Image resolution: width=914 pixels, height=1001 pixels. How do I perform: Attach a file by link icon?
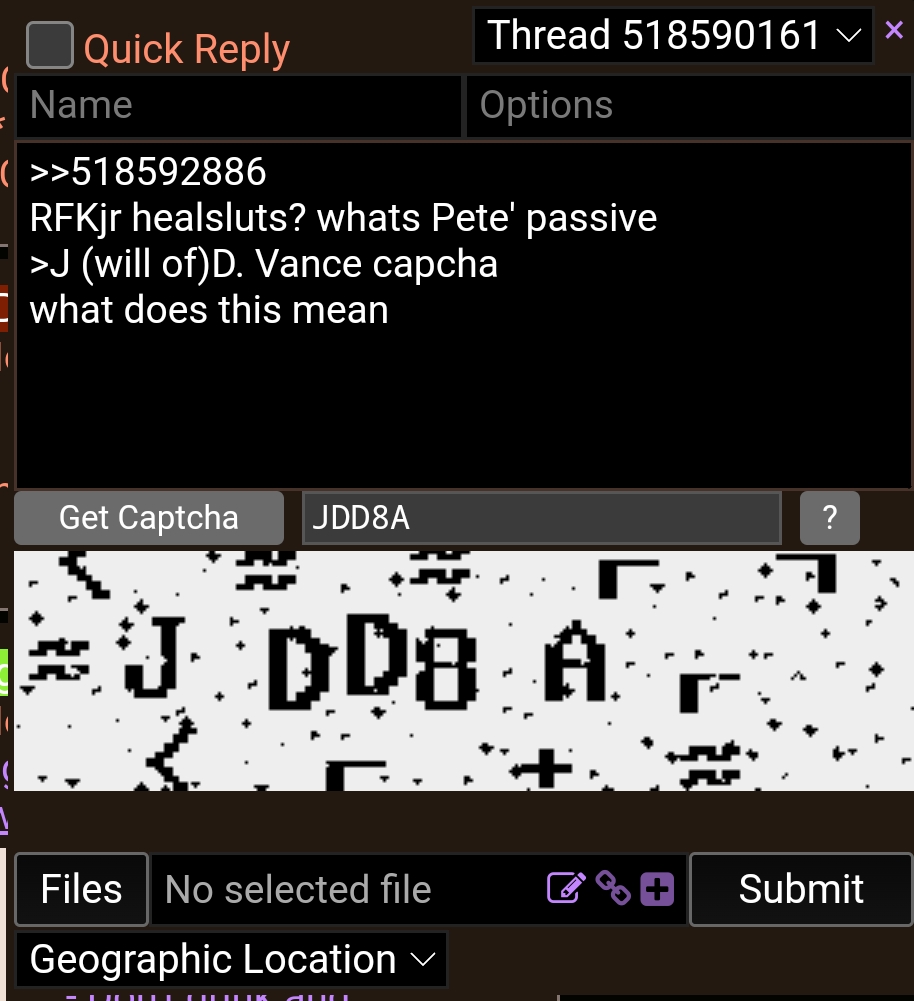[x=612, y=888]
